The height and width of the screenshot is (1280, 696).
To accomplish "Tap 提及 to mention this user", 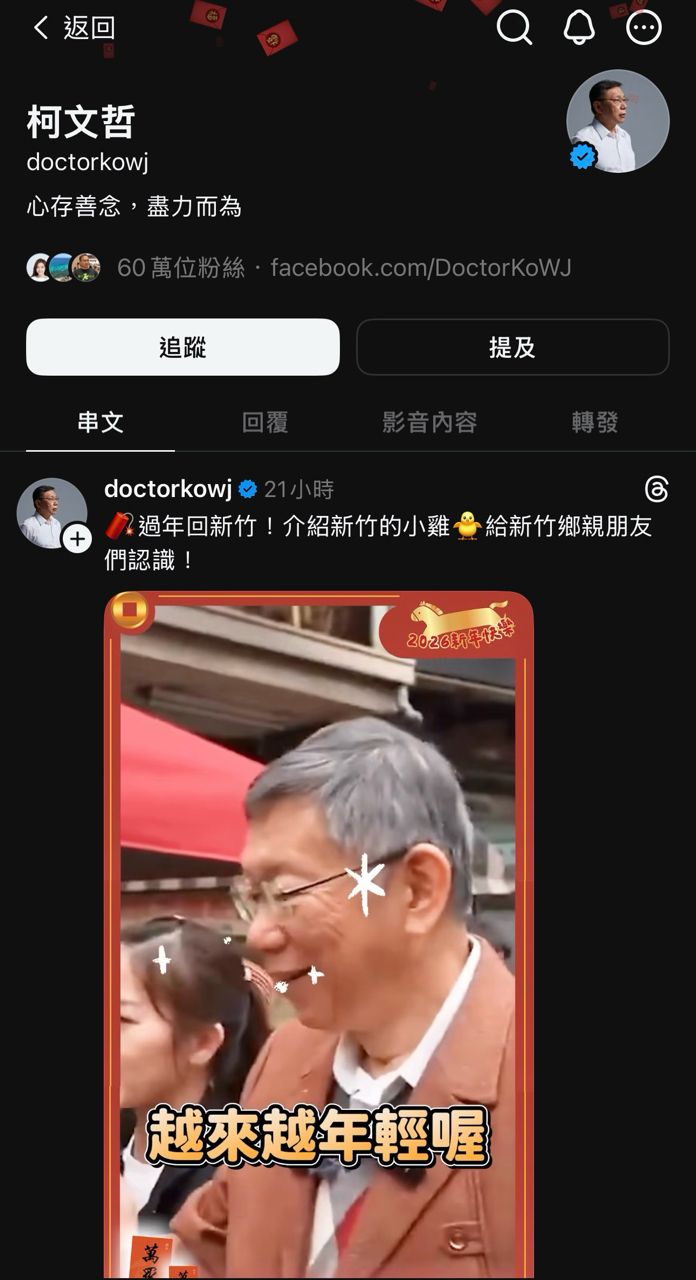I will coord(512,347).
